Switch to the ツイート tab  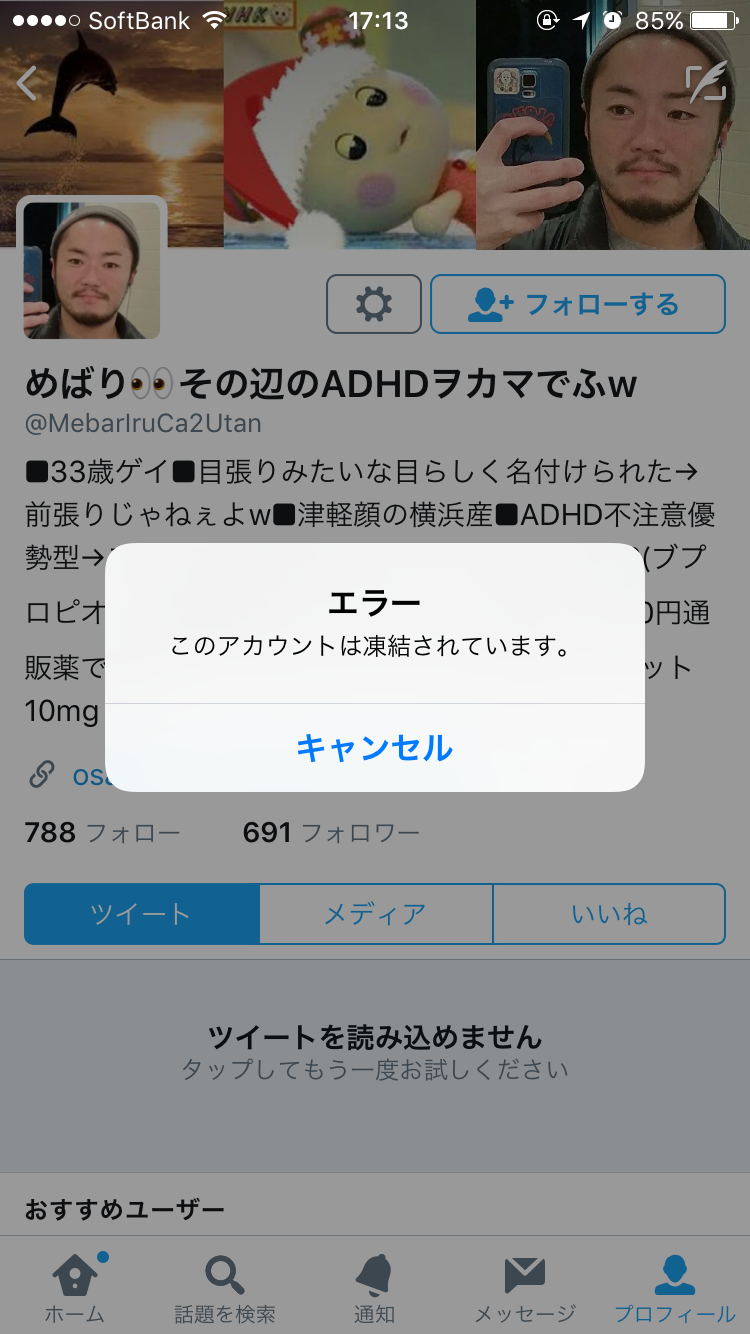pos(141,914)
